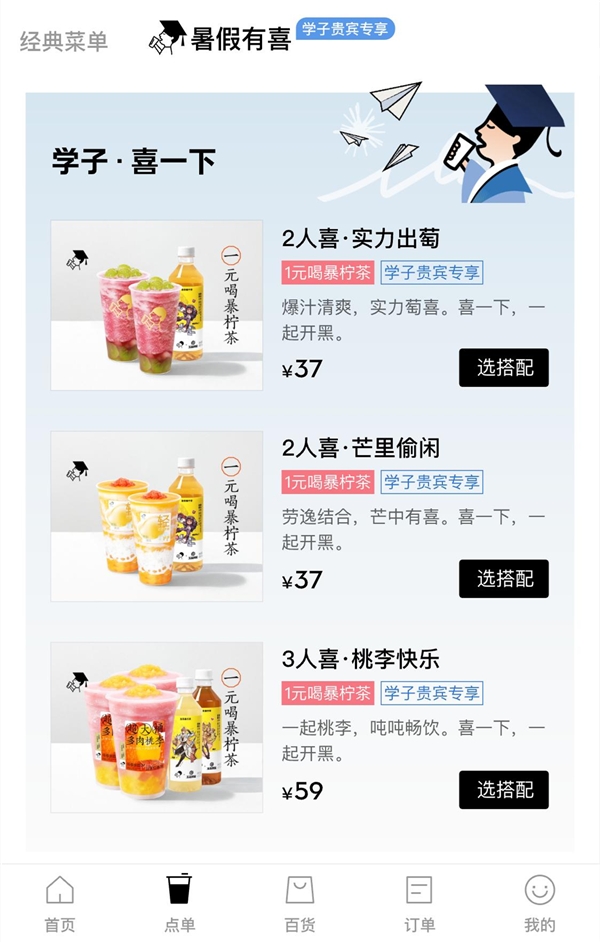Tap 选搭配 for 3人喜·桃李快乐
The height and width of the screenshot is (942, 600).
click(504, 790)
